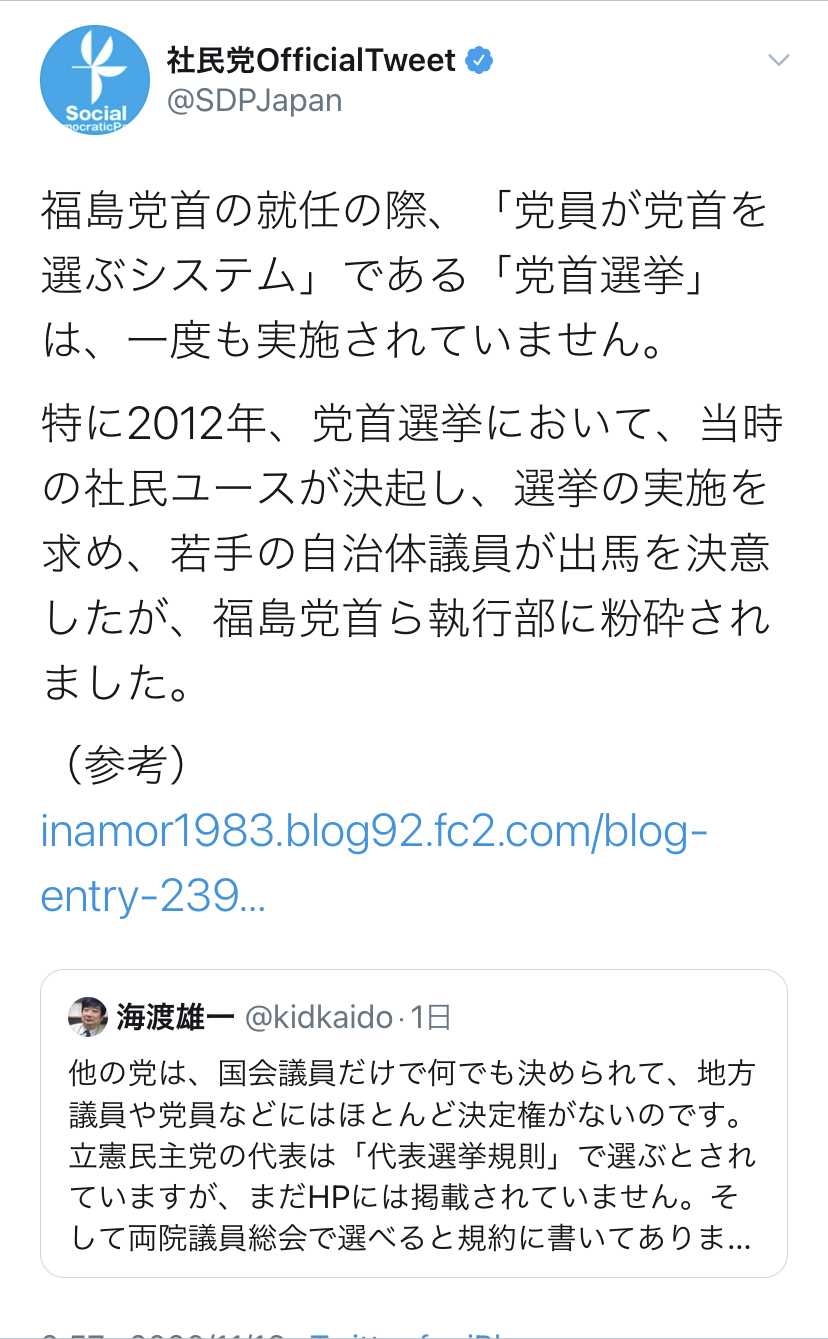The width and height of the screenshot is (828, 1339).
Task: Open the quoted tweet by 海渡雄一
Action: click(x=414, y=1123)
